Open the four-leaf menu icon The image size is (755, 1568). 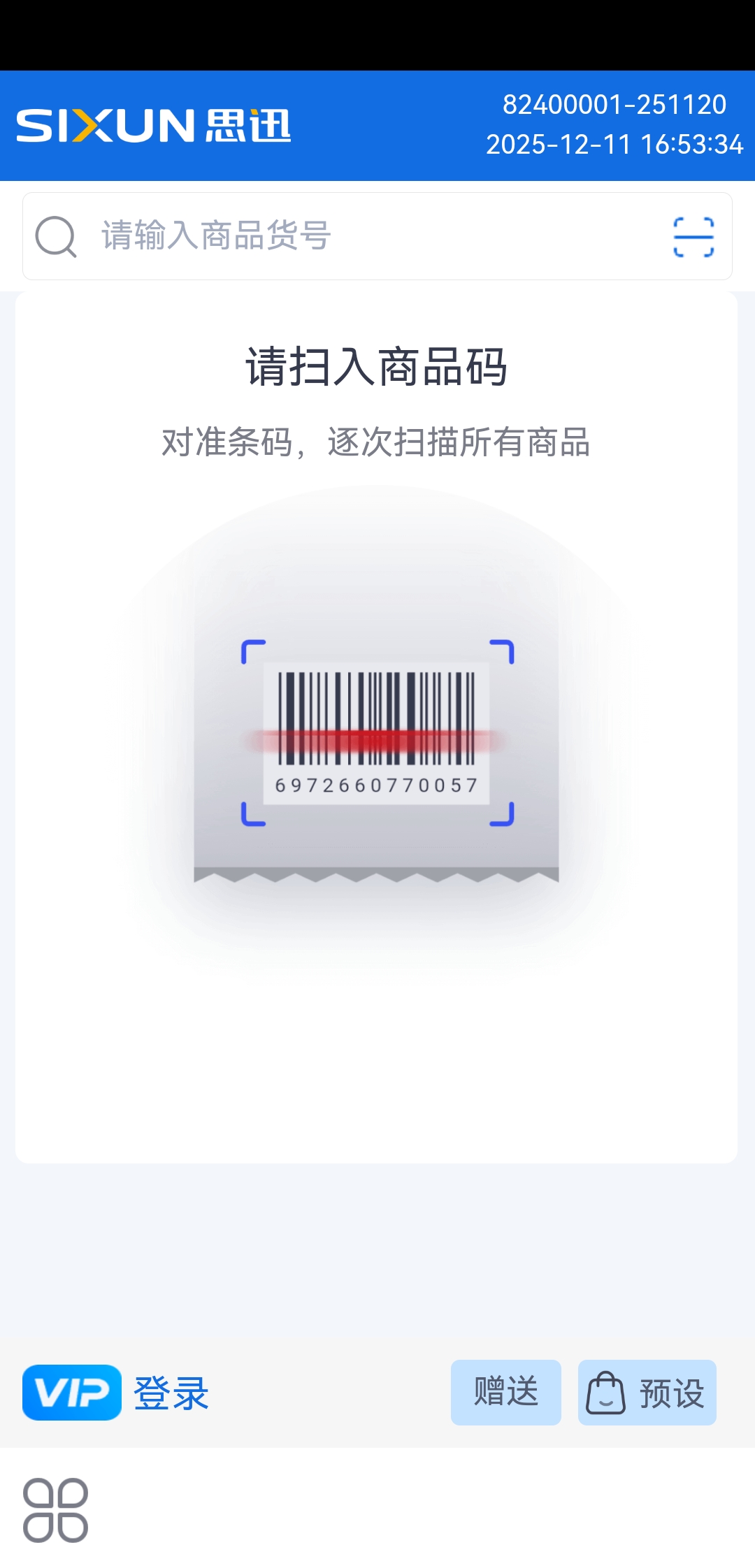(x=55, y=1509)
